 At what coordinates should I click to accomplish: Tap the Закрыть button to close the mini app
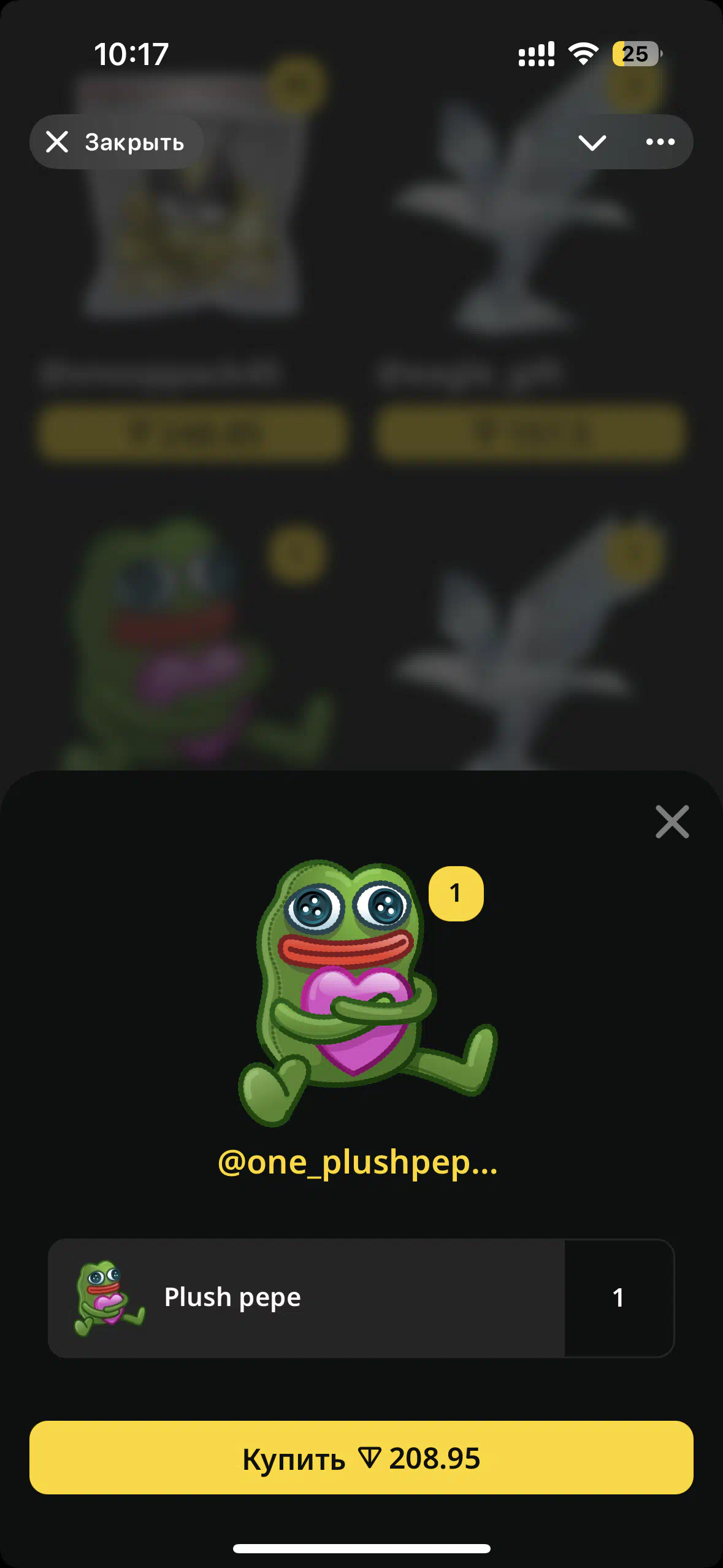tap(117, 142)
